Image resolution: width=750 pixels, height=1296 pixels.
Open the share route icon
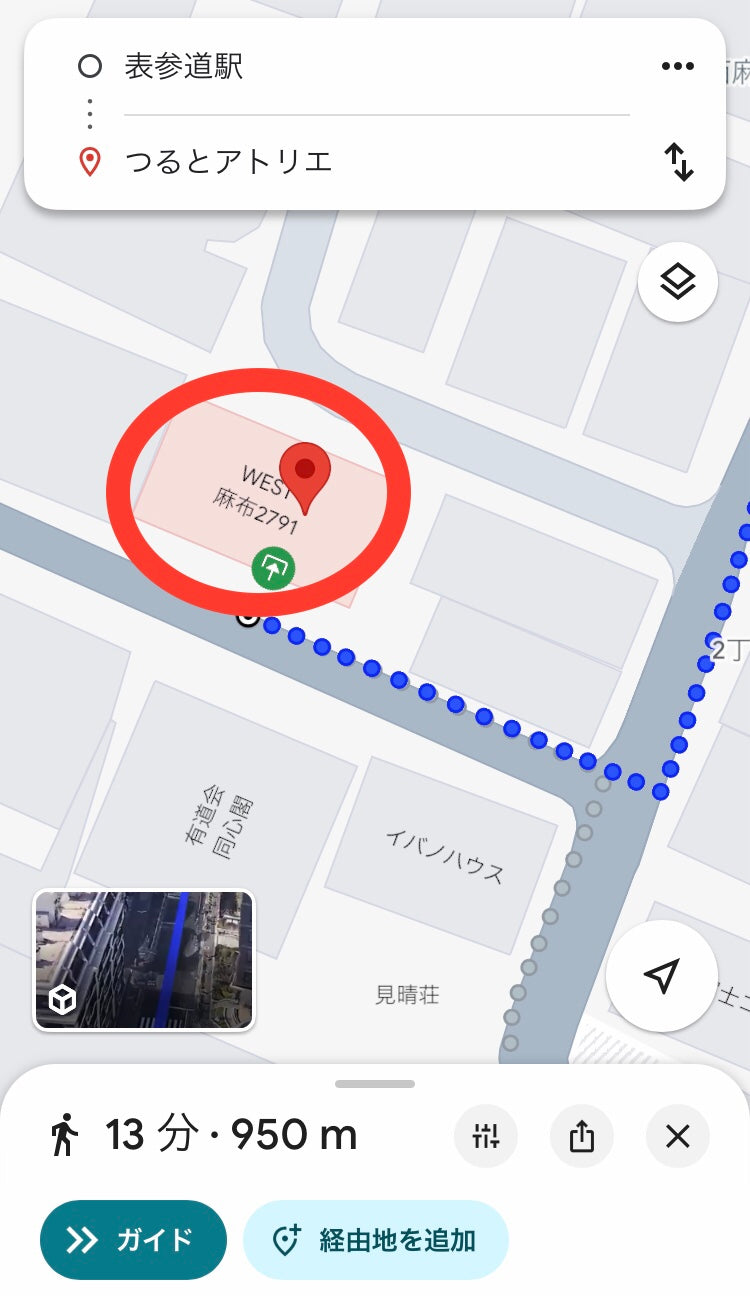click(582, 1136)
